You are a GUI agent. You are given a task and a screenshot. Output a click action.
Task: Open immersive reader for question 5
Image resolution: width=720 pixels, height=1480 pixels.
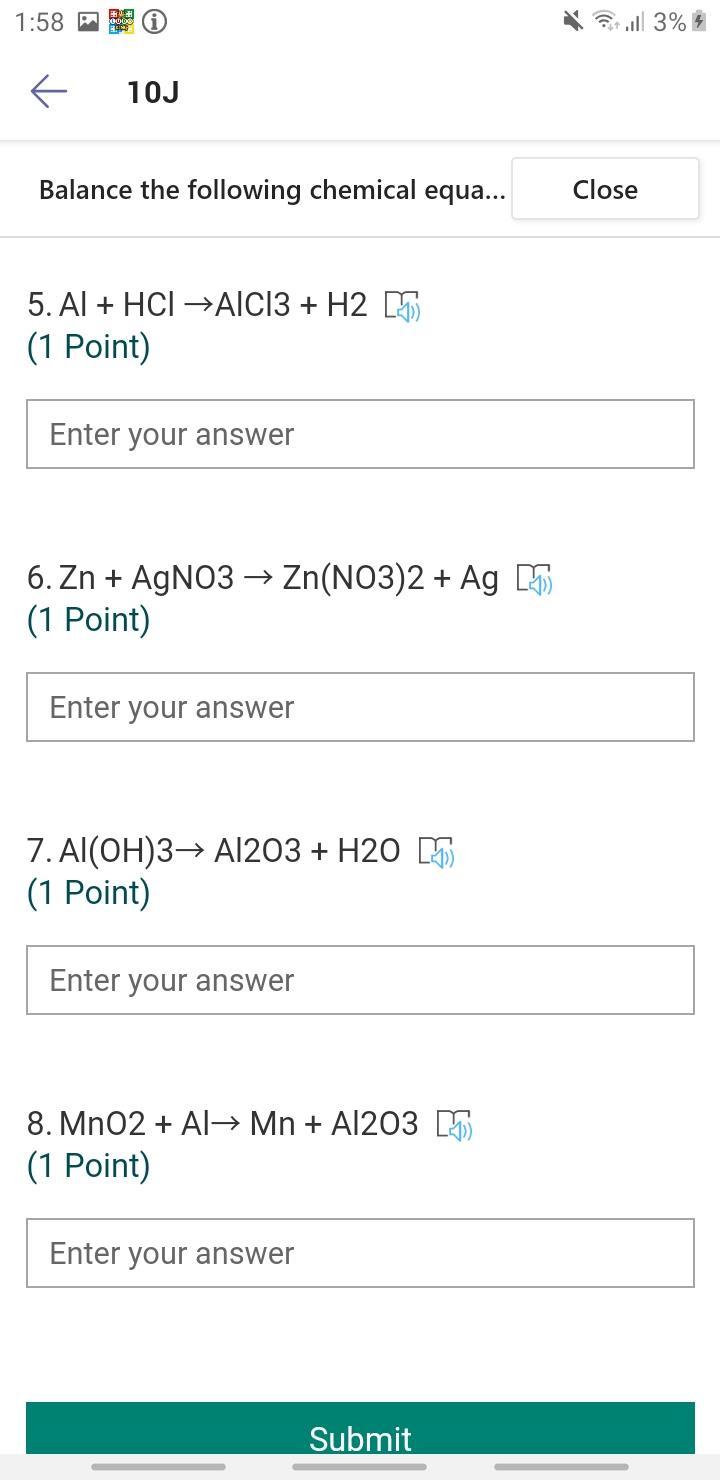(402, 306)
